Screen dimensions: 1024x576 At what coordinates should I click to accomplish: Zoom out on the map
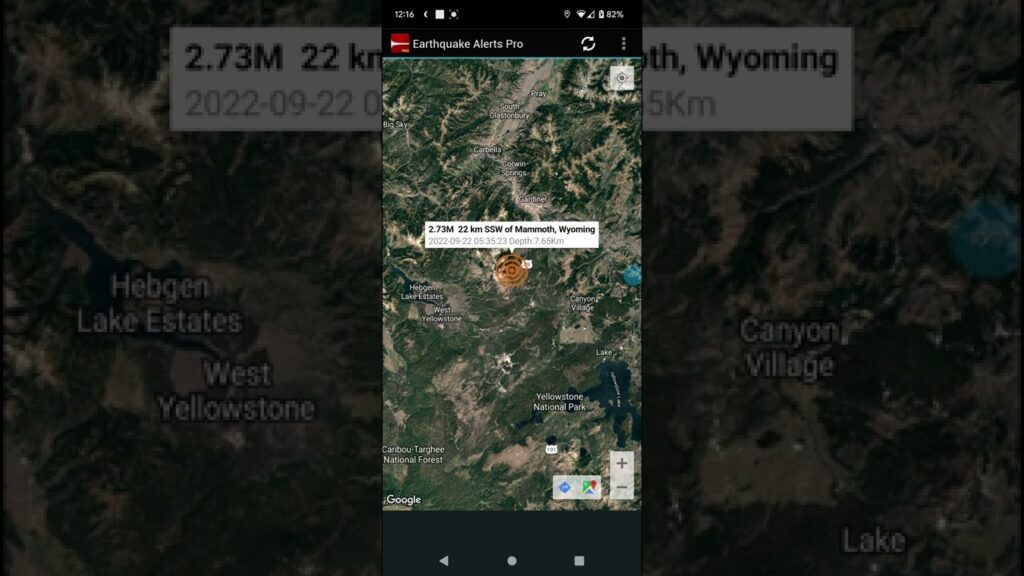point(622,488)
